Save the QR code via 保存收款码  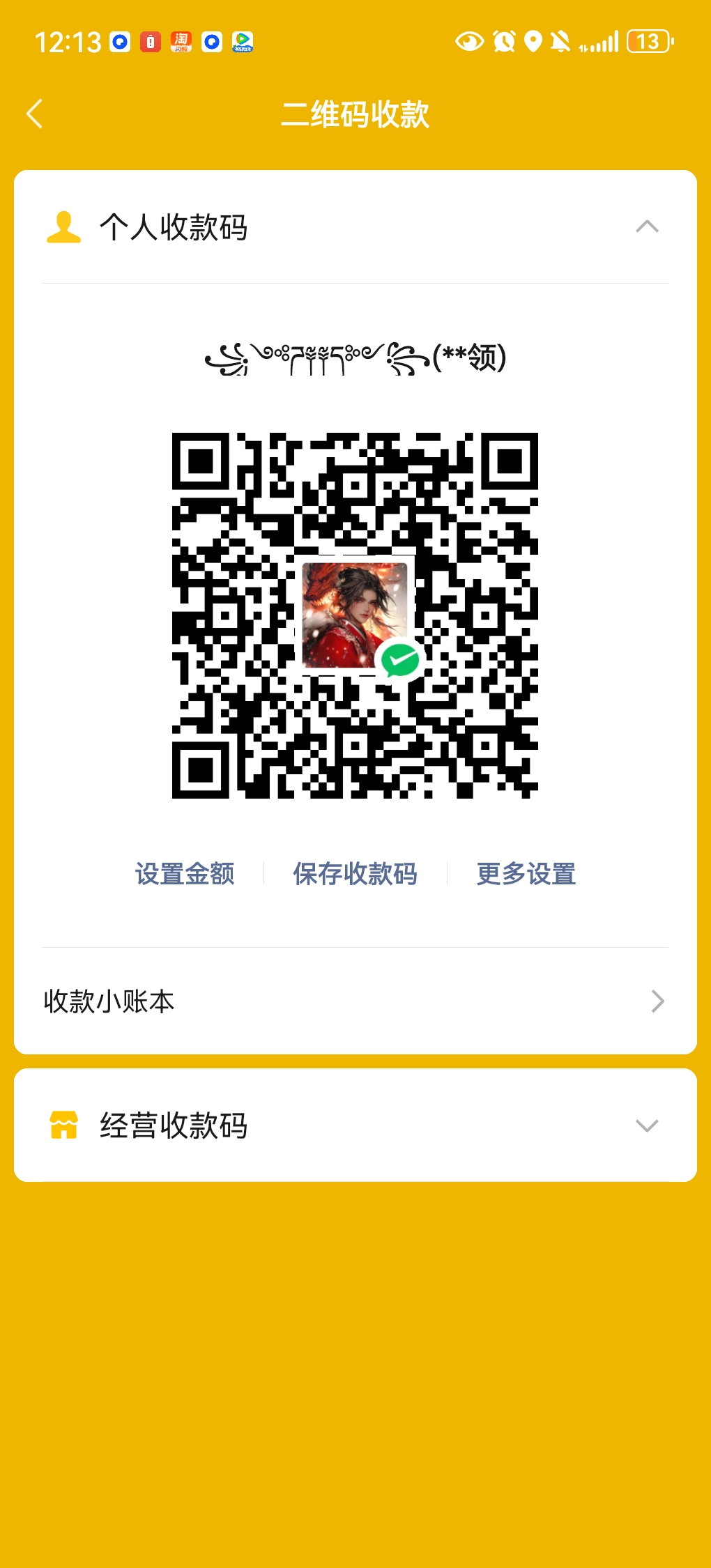(355, 874)
